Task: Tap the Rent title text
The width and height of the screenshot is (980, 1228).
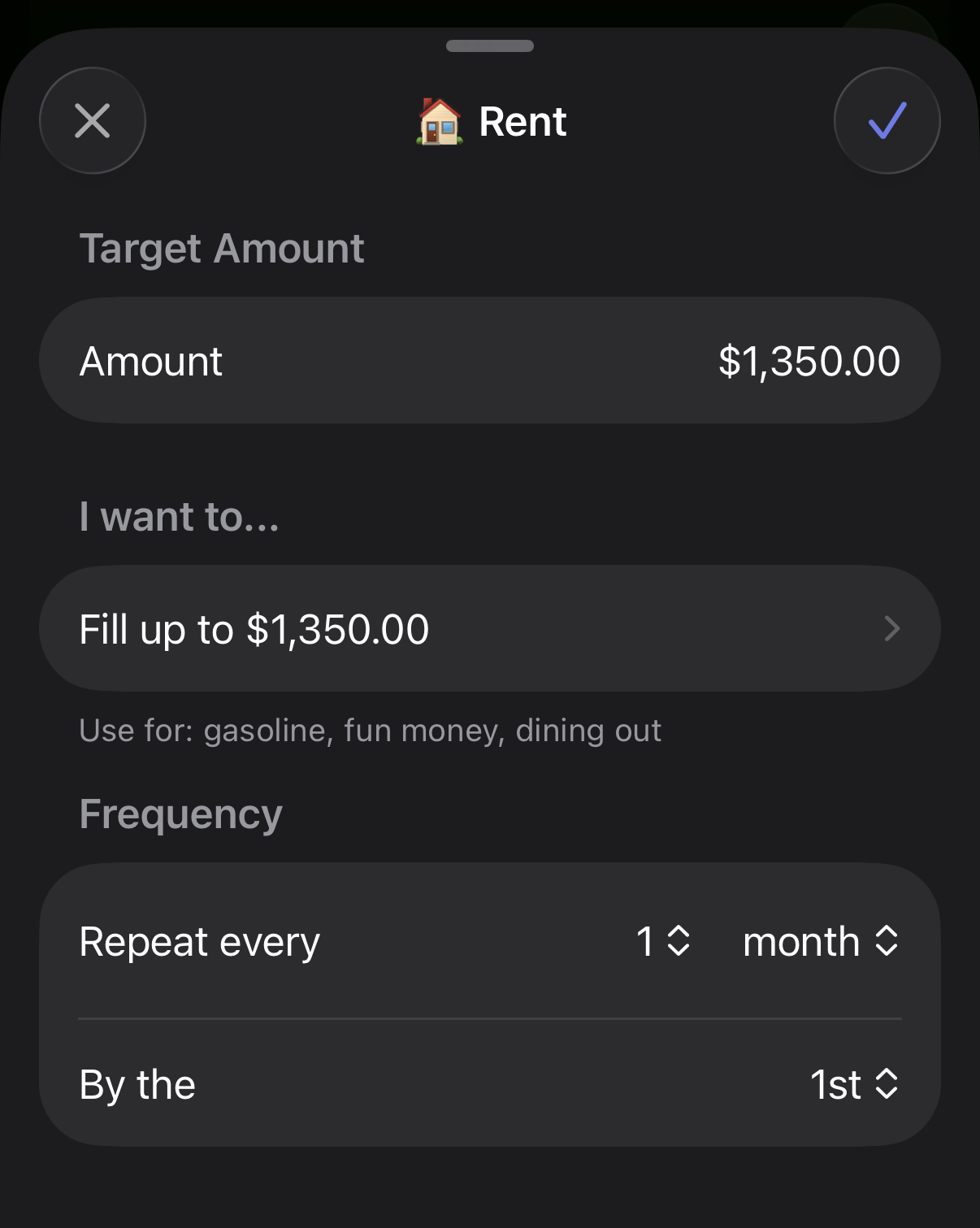Action: [x=523, y=120]
